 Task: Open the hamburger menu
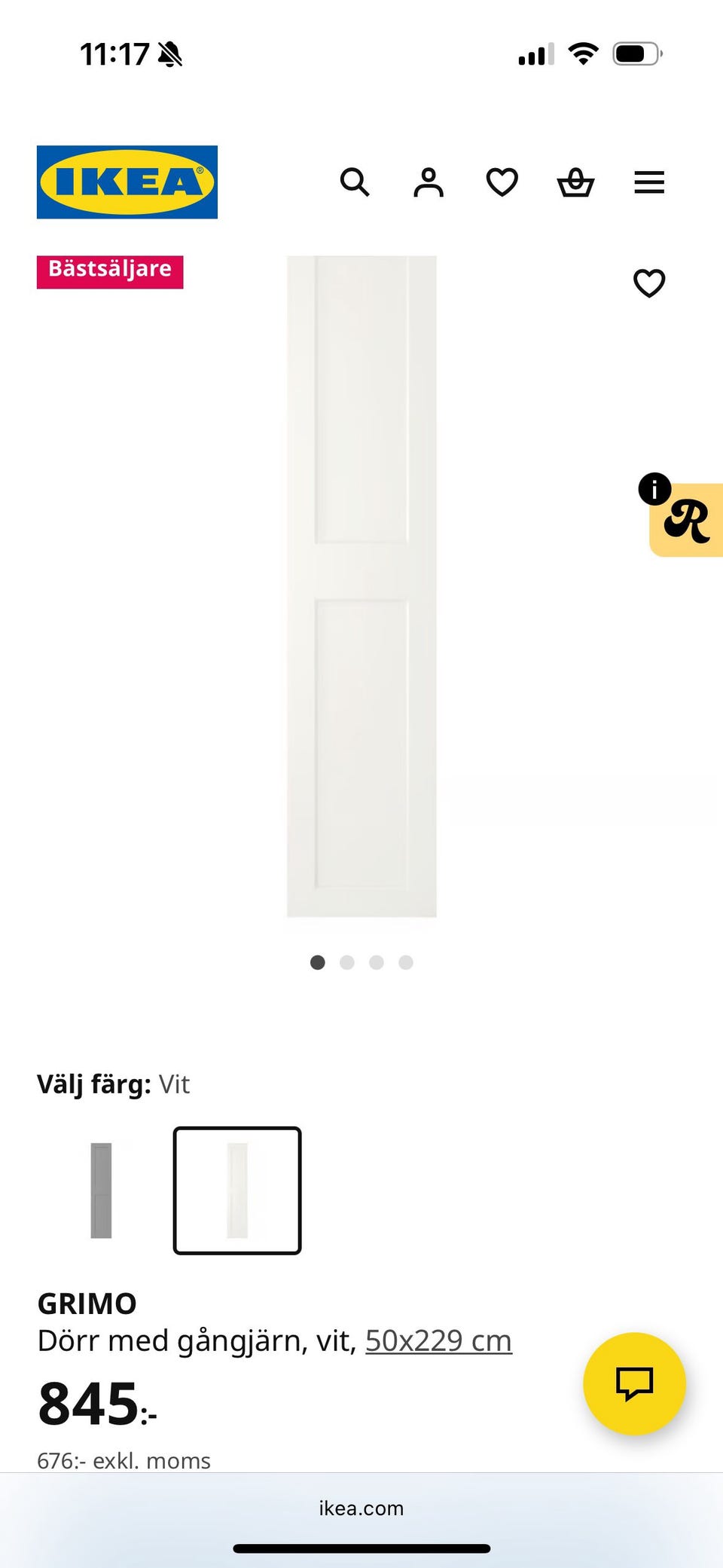[649, 182]
